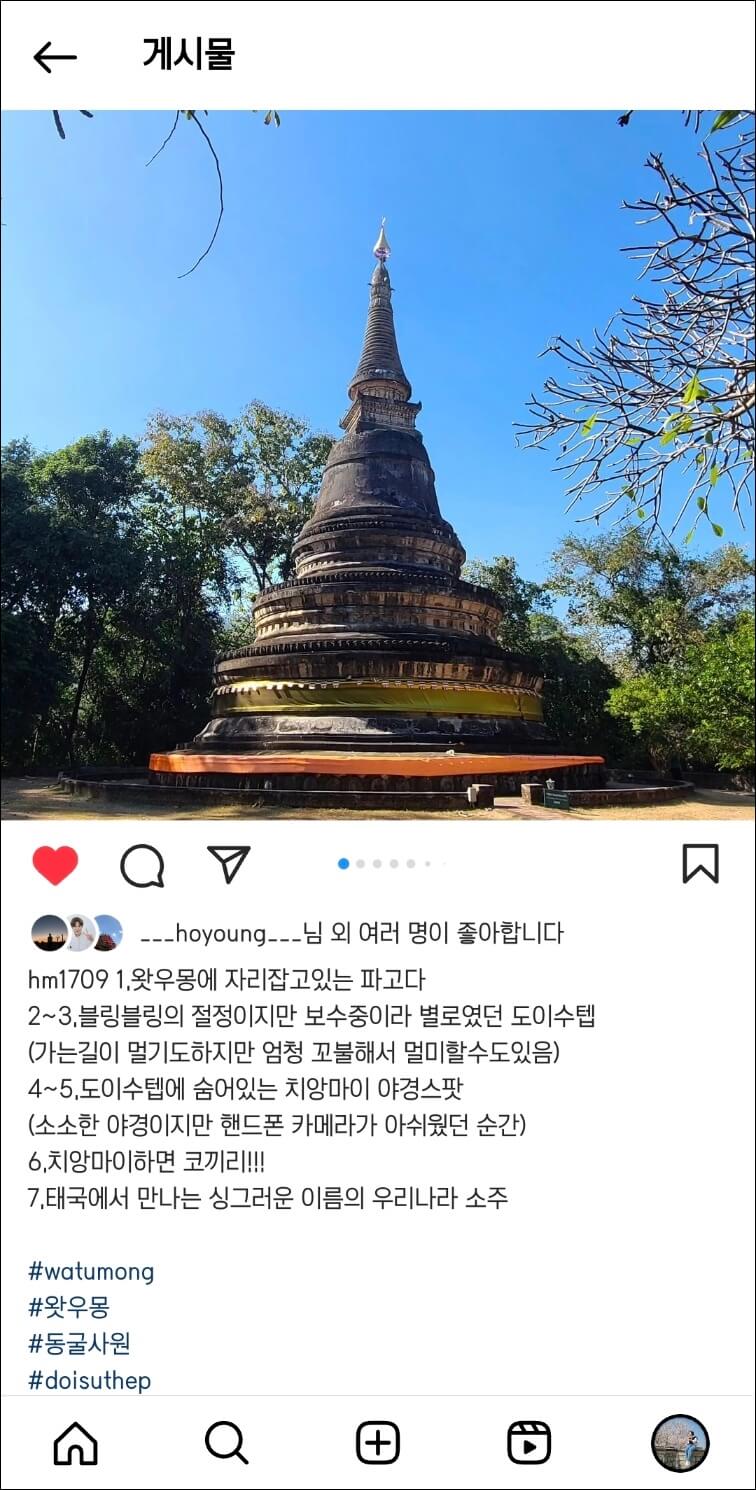Create a new post with the plus icon
This screenshot has width=756, height=1490.
pos(378,1441)
